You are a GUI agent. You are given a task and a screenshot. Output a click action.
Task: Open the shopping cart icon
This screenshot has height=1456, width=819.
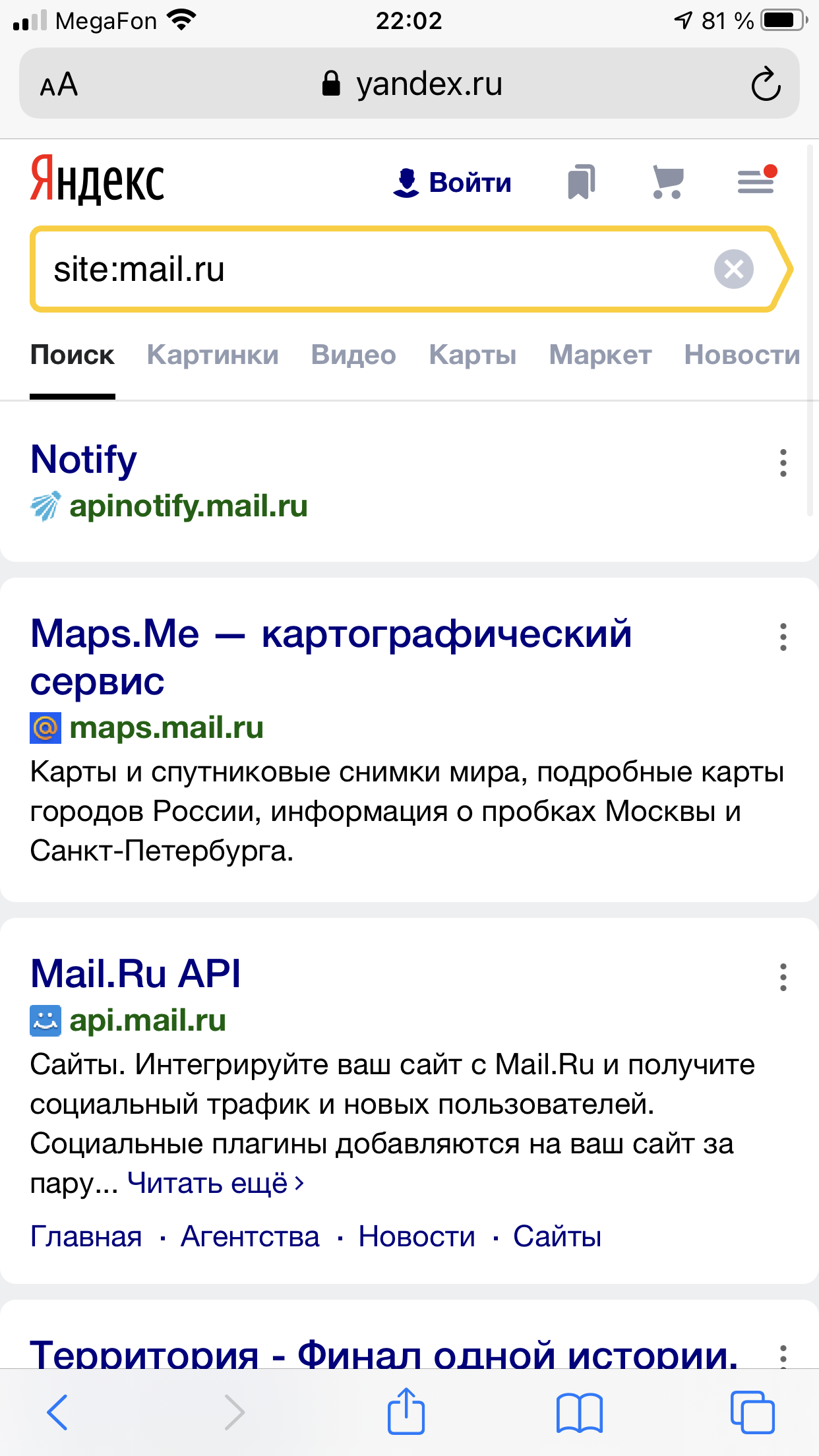(667, 182)
